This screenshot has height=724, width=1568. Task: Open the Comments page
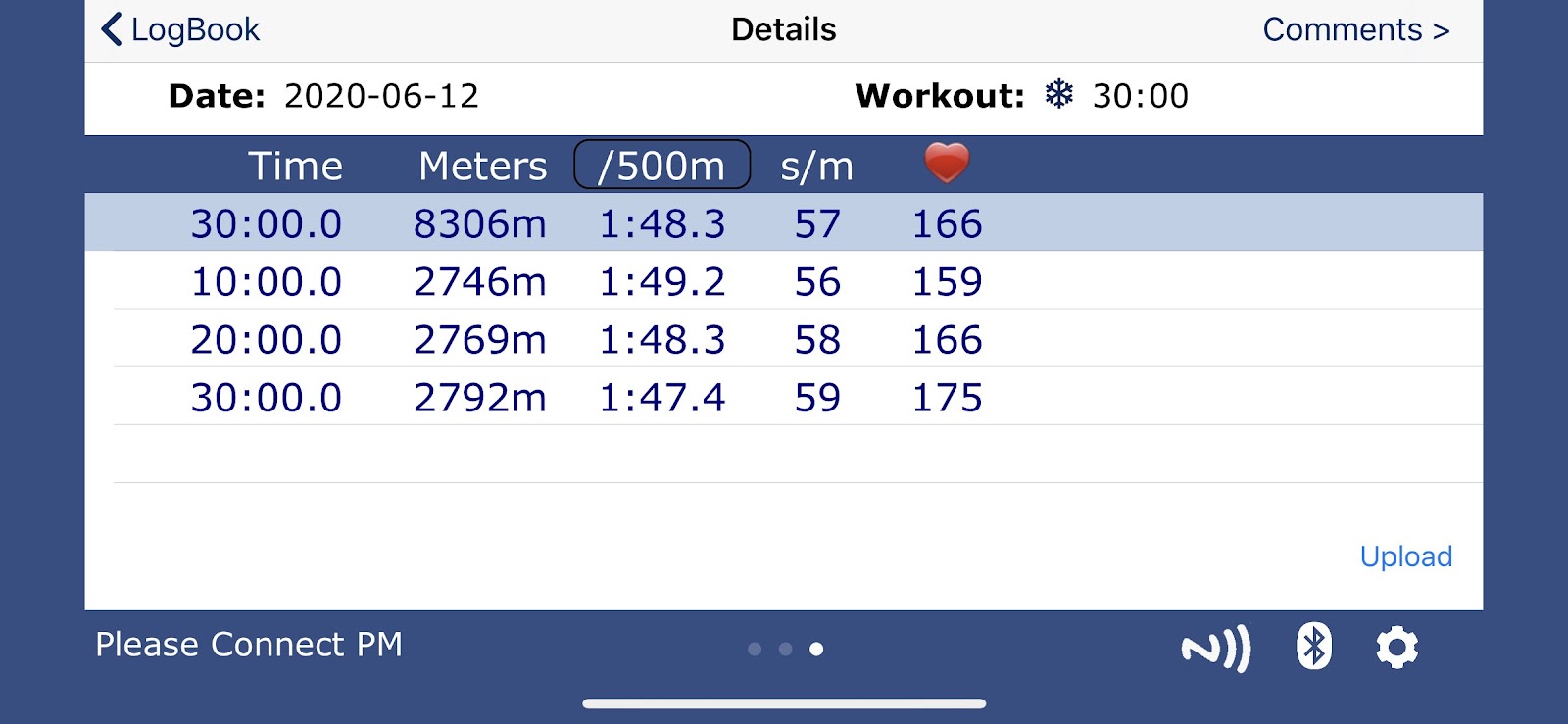(1355, 29)
